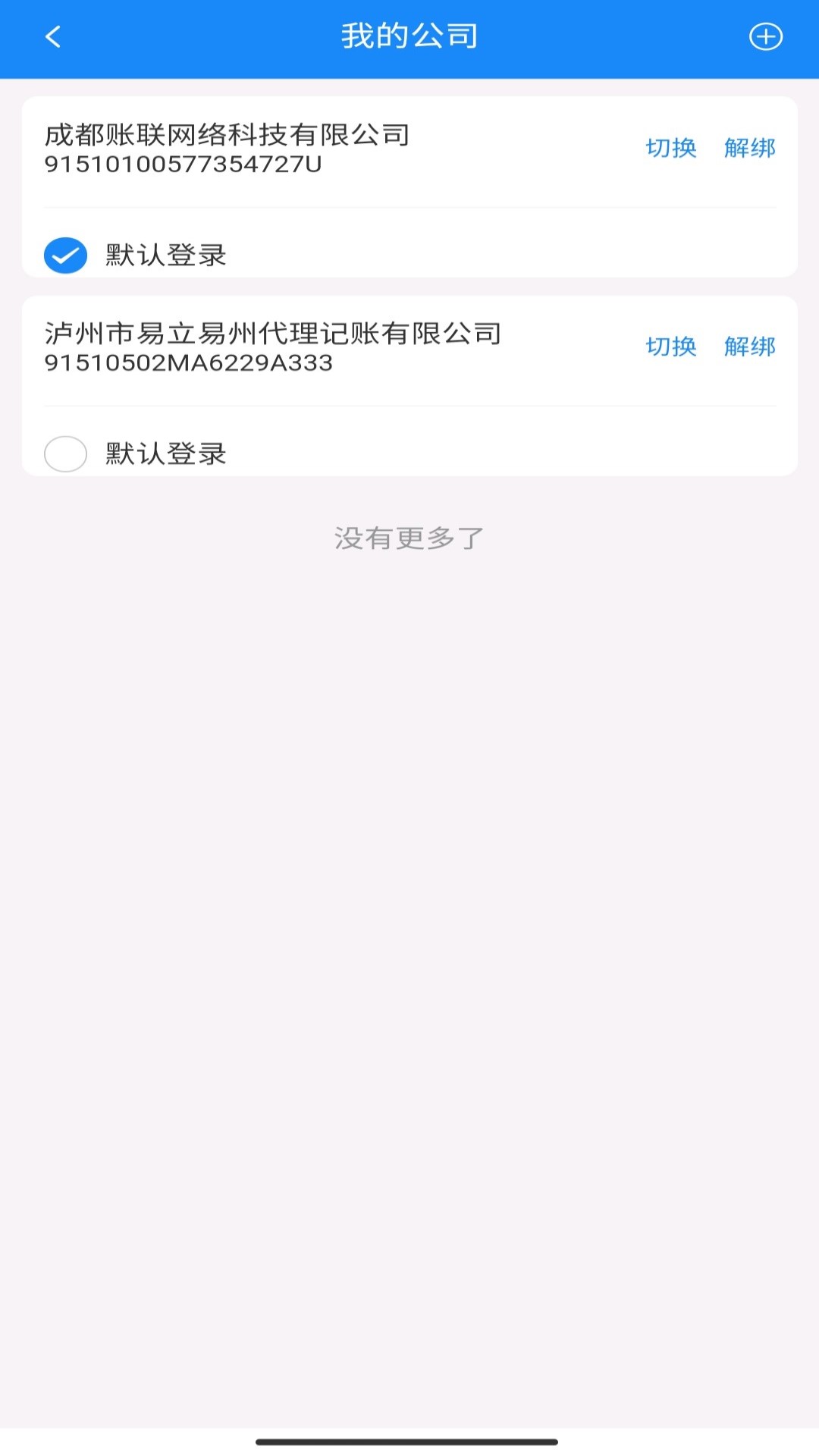Return to previous page with back icon
The image size is (819, 1456).
[53, 36]
